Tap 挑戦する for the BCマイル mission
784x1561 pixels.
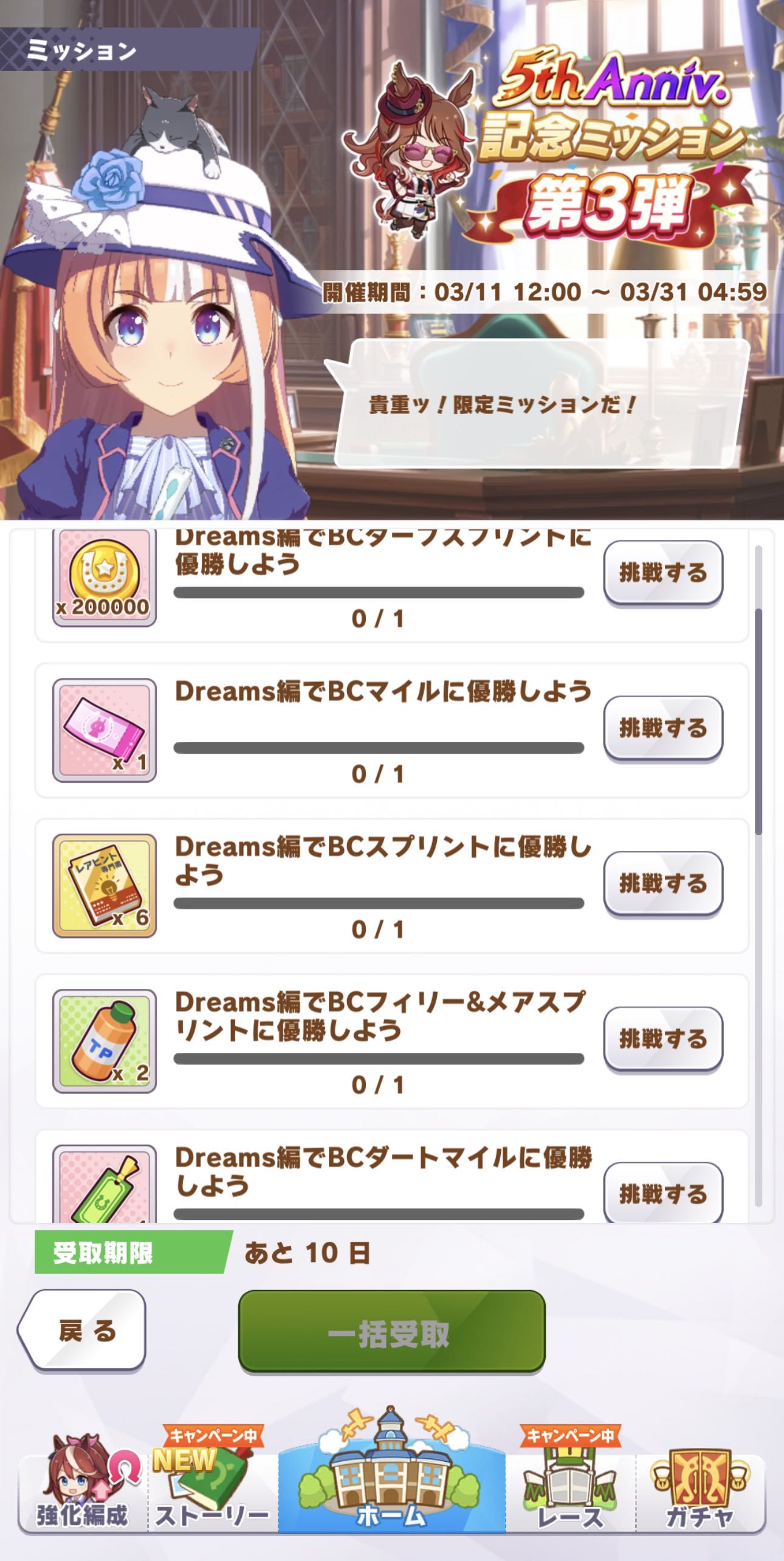coord(662,728)
